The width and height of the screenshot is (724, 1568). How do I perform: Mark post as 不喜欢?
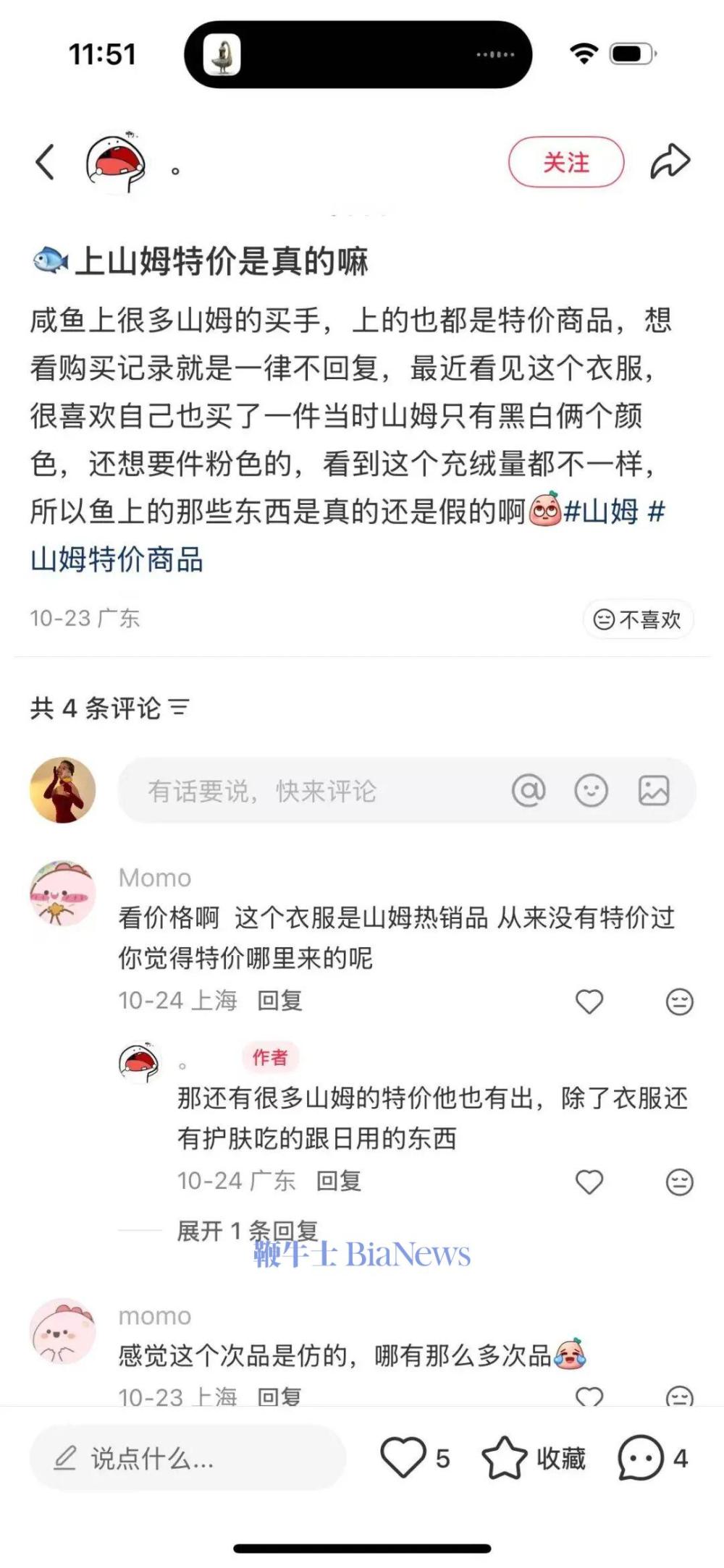click(638, 619)
